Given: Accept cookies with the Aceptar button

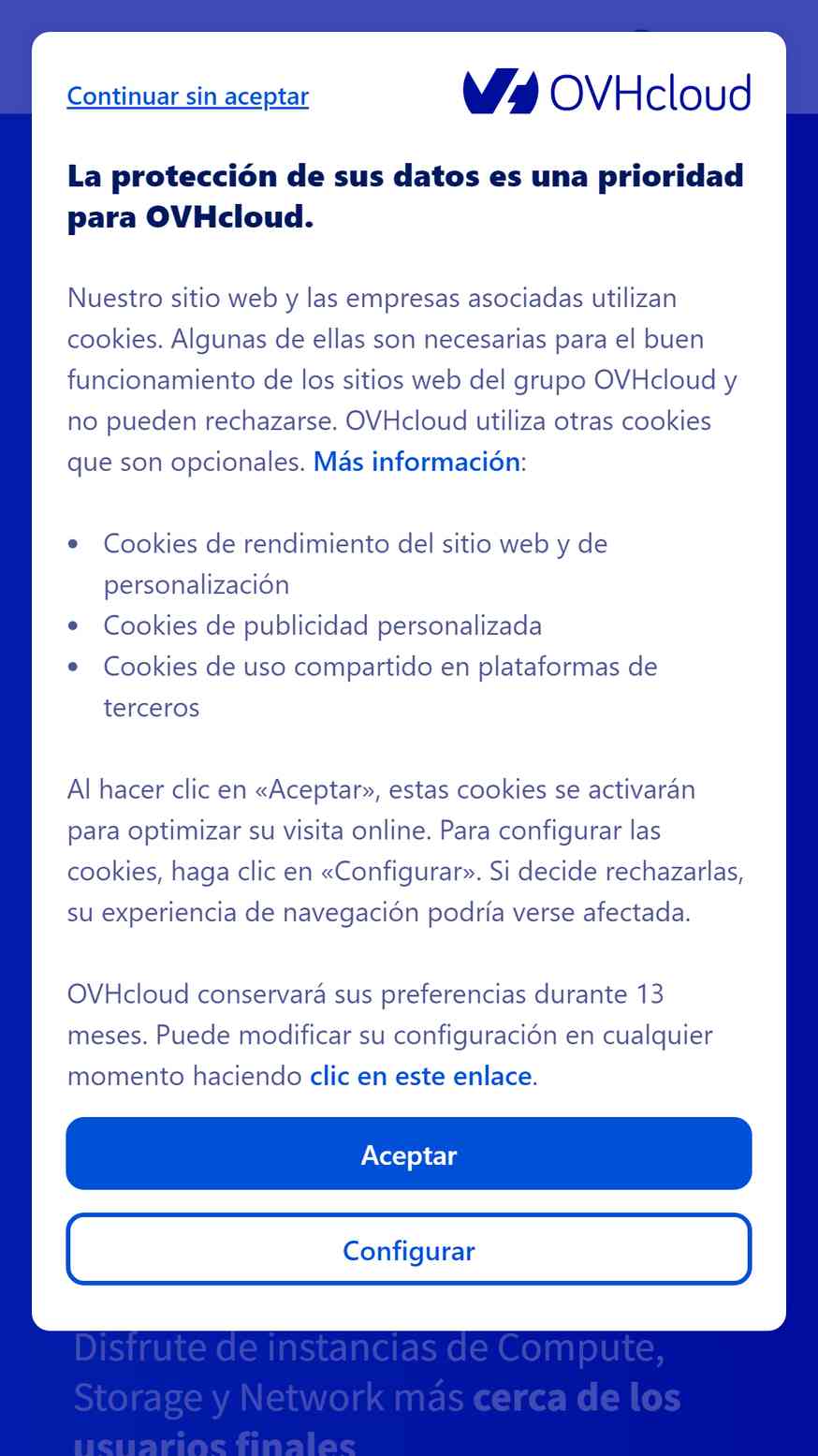Looking at the screenshot, I should click(x=409, y=1155).
